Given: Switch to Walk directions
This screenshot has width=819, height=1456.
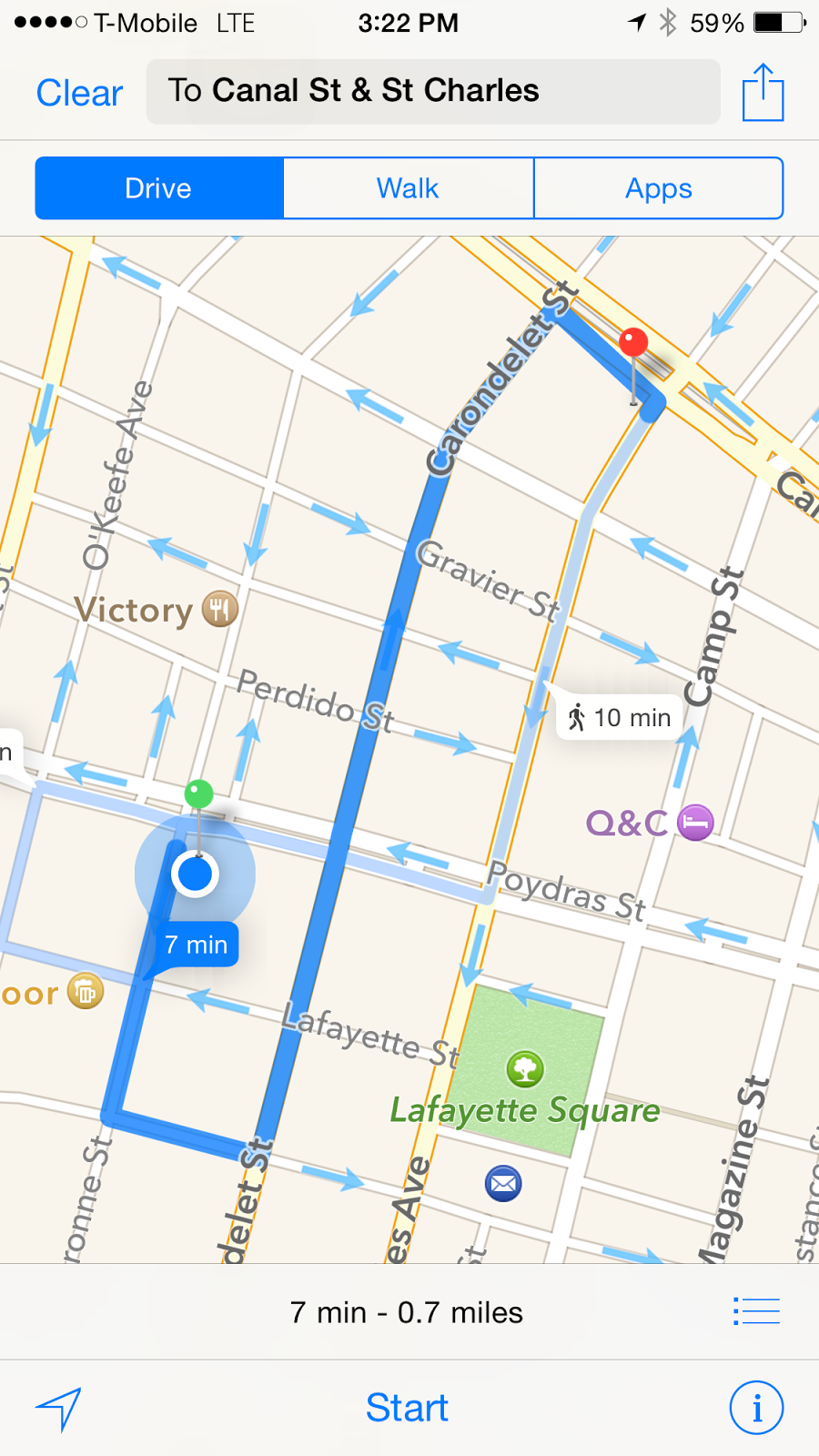Looking at the screenshot, I should coord(409,188).
